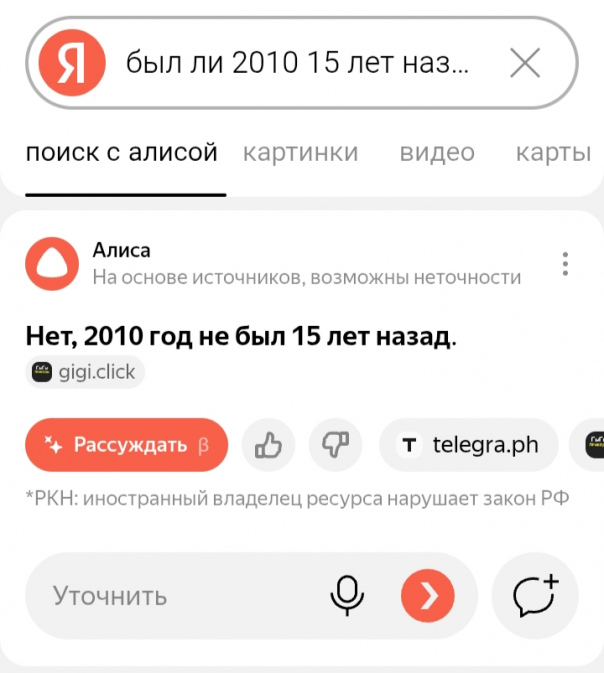Image resolution: width=604 pixels, height=673 pixels.
Task: Tap the search query field
Action: 300,65
